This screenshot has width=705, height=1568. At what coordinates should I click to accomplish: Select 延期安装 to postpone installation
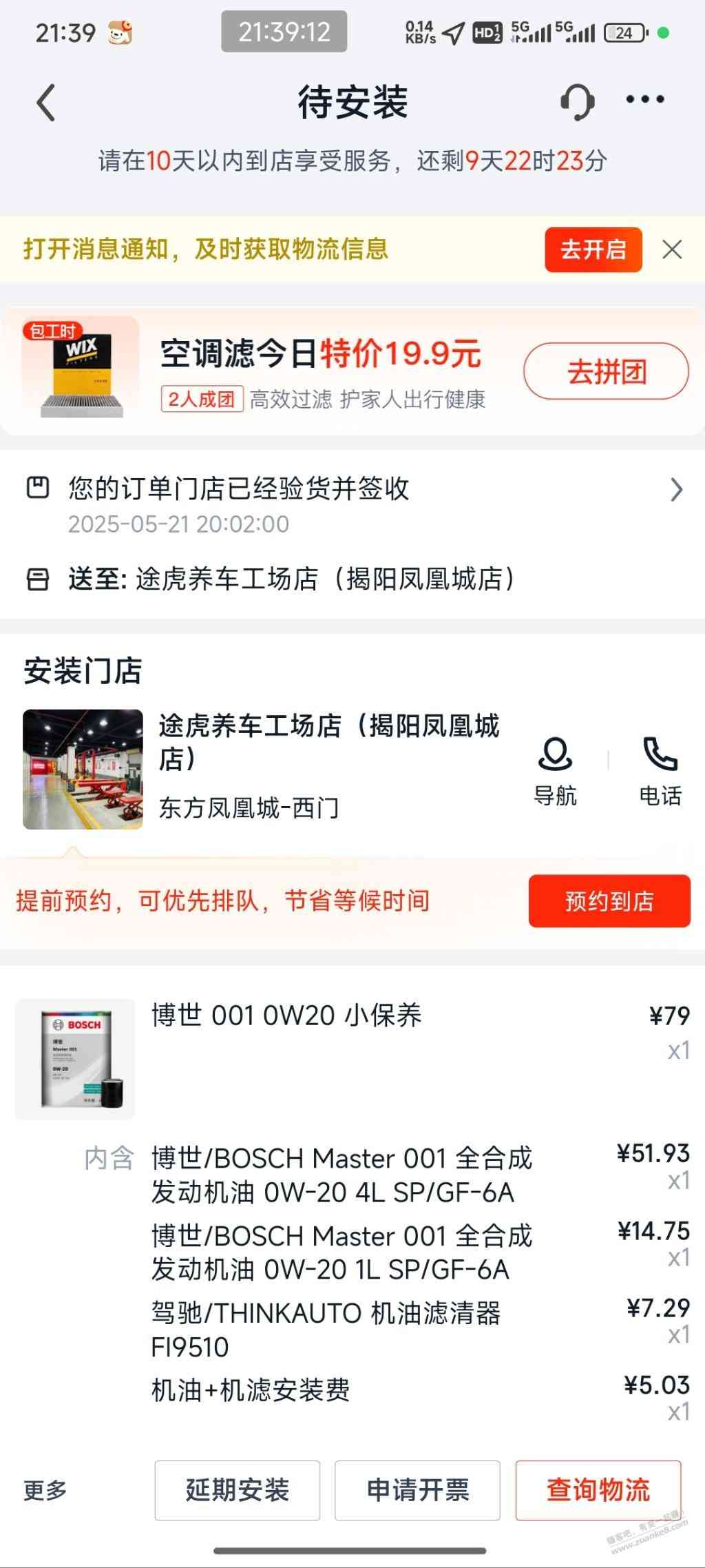pos(237,1490)
